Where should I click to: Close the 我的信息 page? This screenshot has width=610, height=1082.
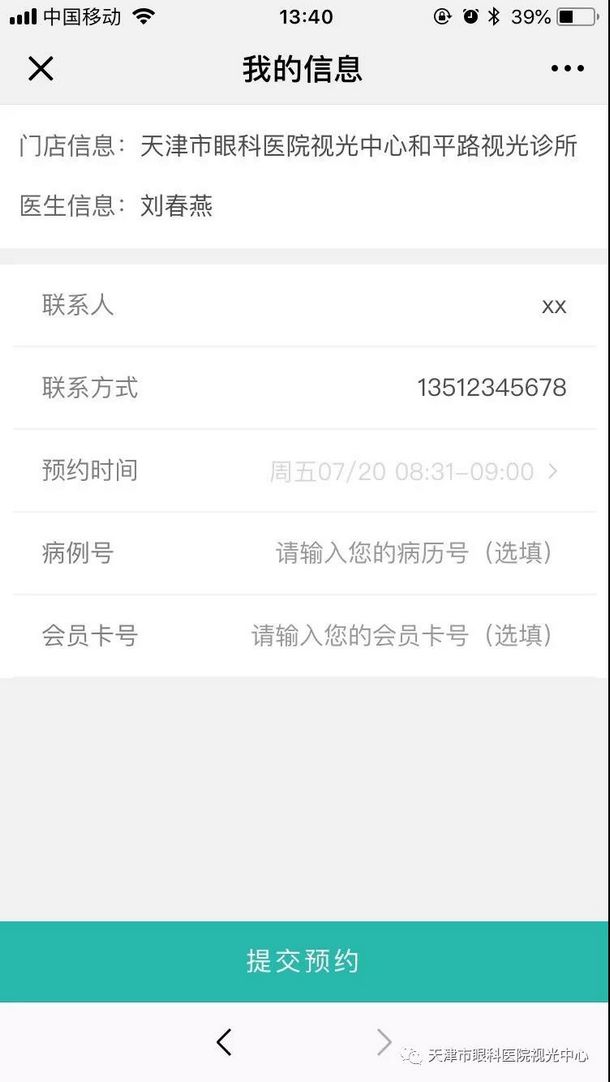pos(40,69)
